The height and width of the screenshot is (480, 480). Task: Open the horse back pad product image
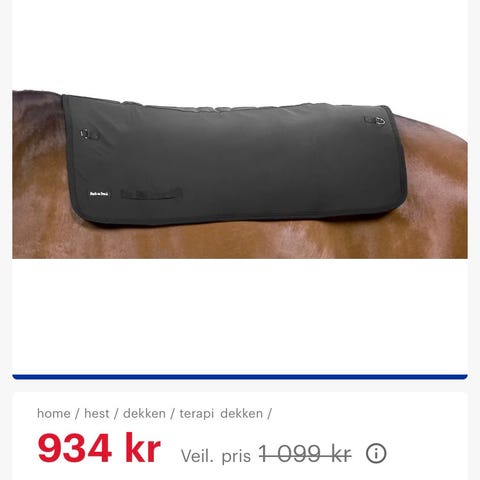pos(240,174)
